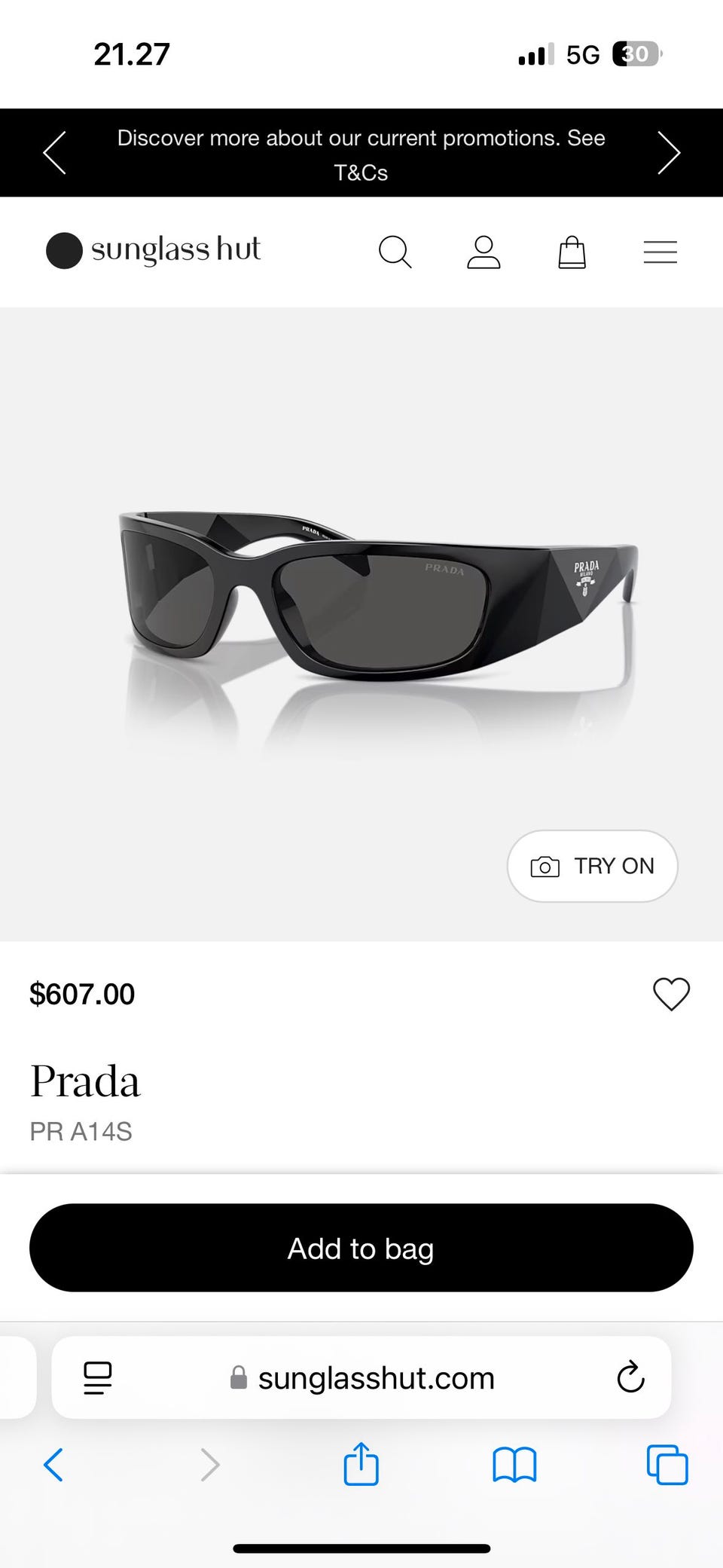723x1568 pixels.
Task: Show the next promotion banner
Action: [668, 153]
